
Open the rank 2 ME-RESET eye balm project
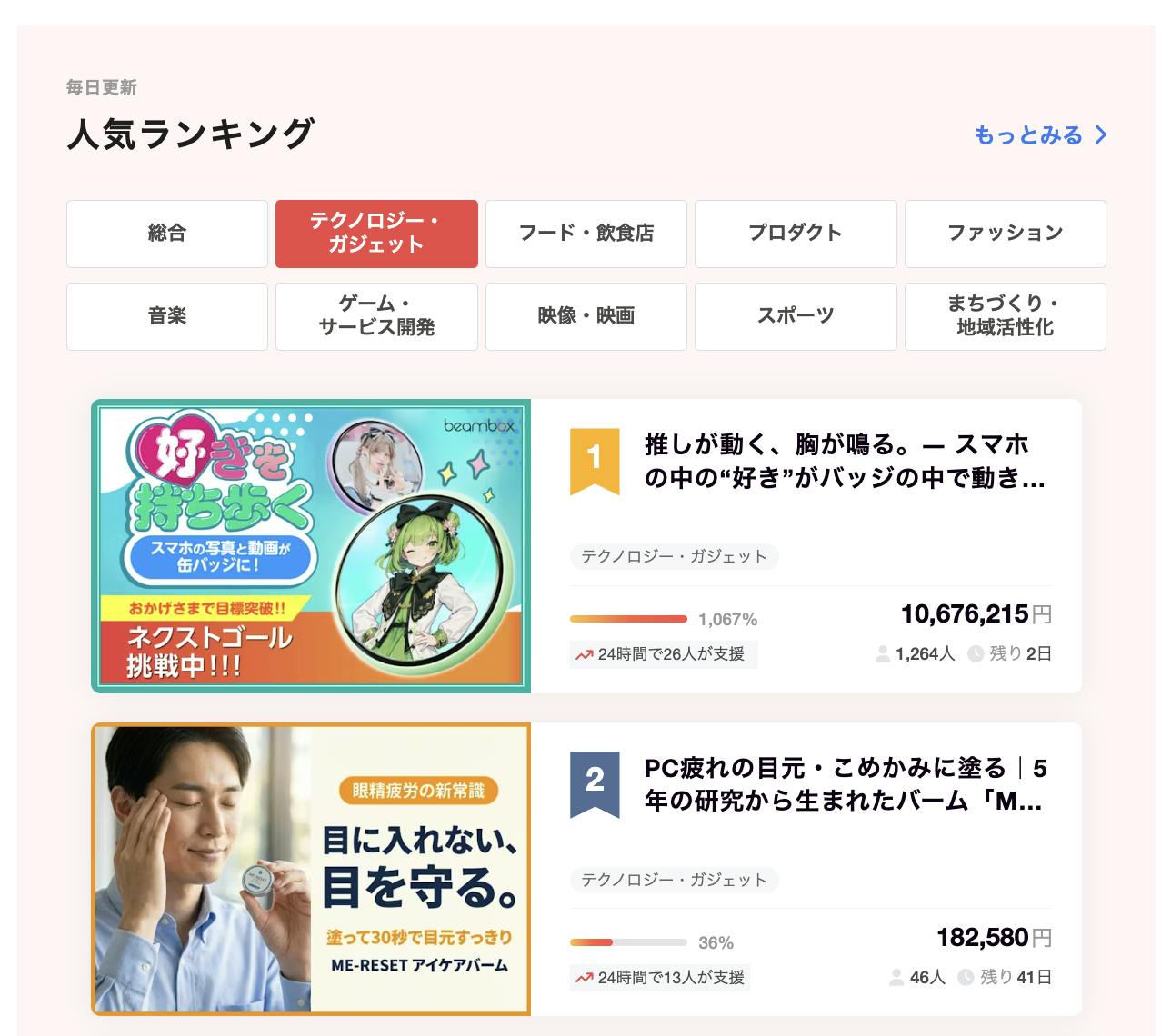tap(844, 784)
